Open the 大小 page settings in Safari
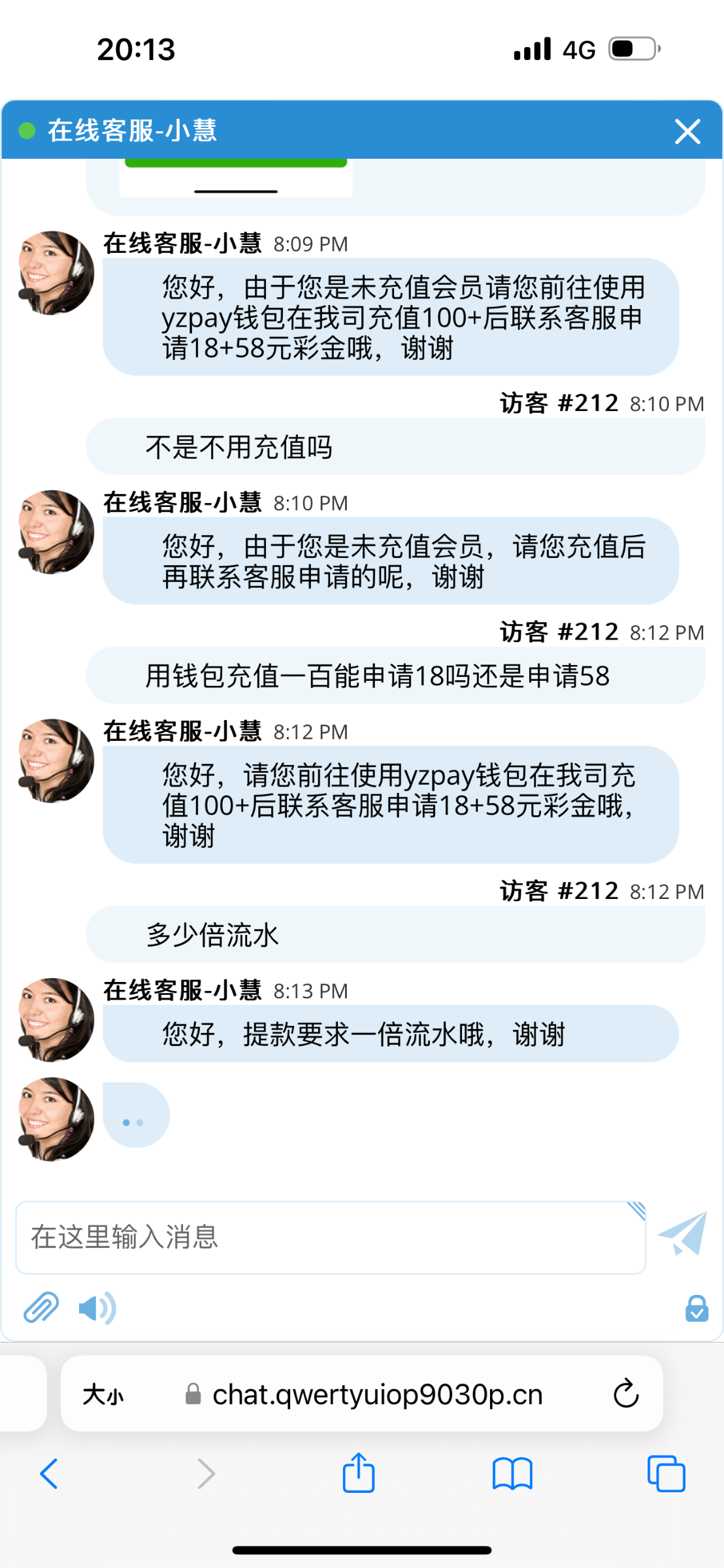This screenshot has width=724, height=1568. 103,1396
